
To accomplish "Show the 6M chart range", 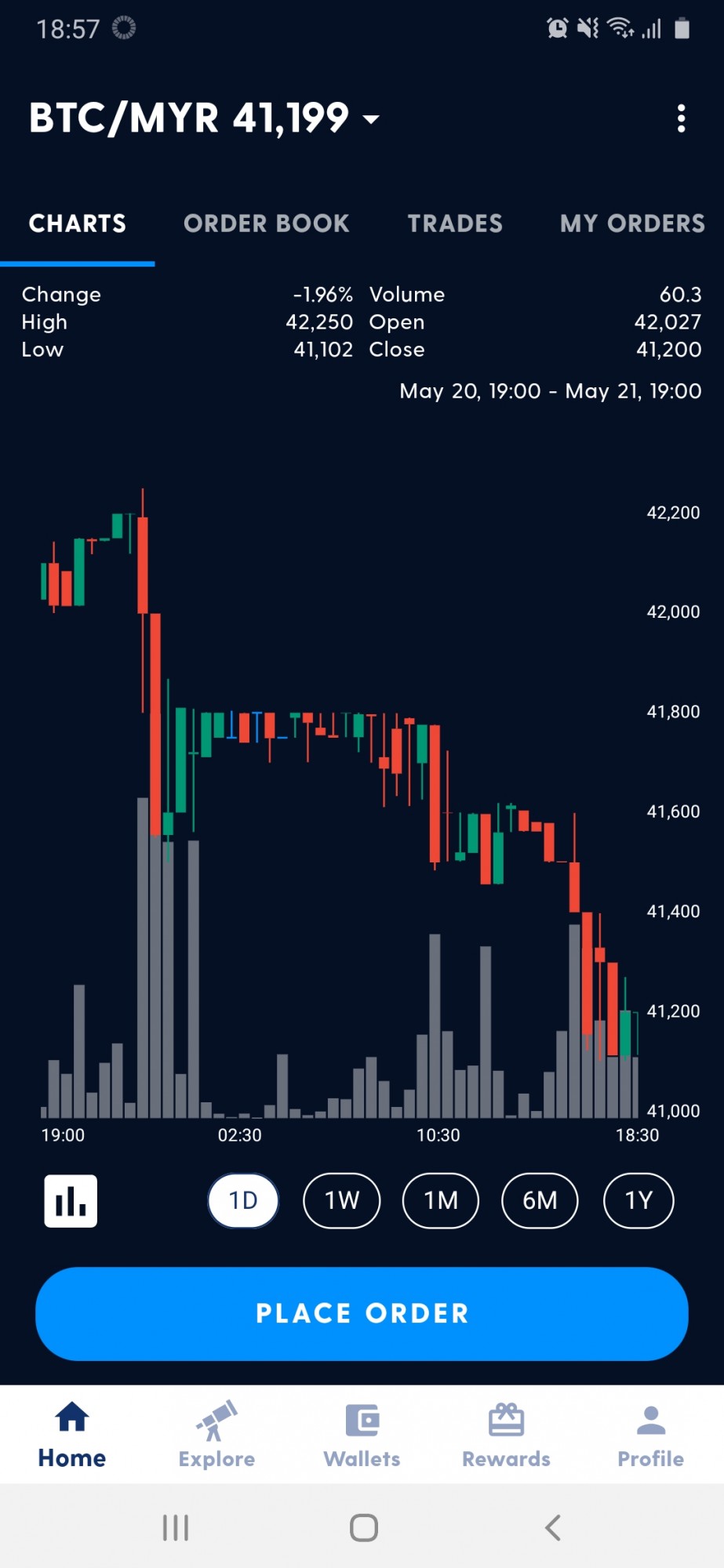I will 540,1200.
